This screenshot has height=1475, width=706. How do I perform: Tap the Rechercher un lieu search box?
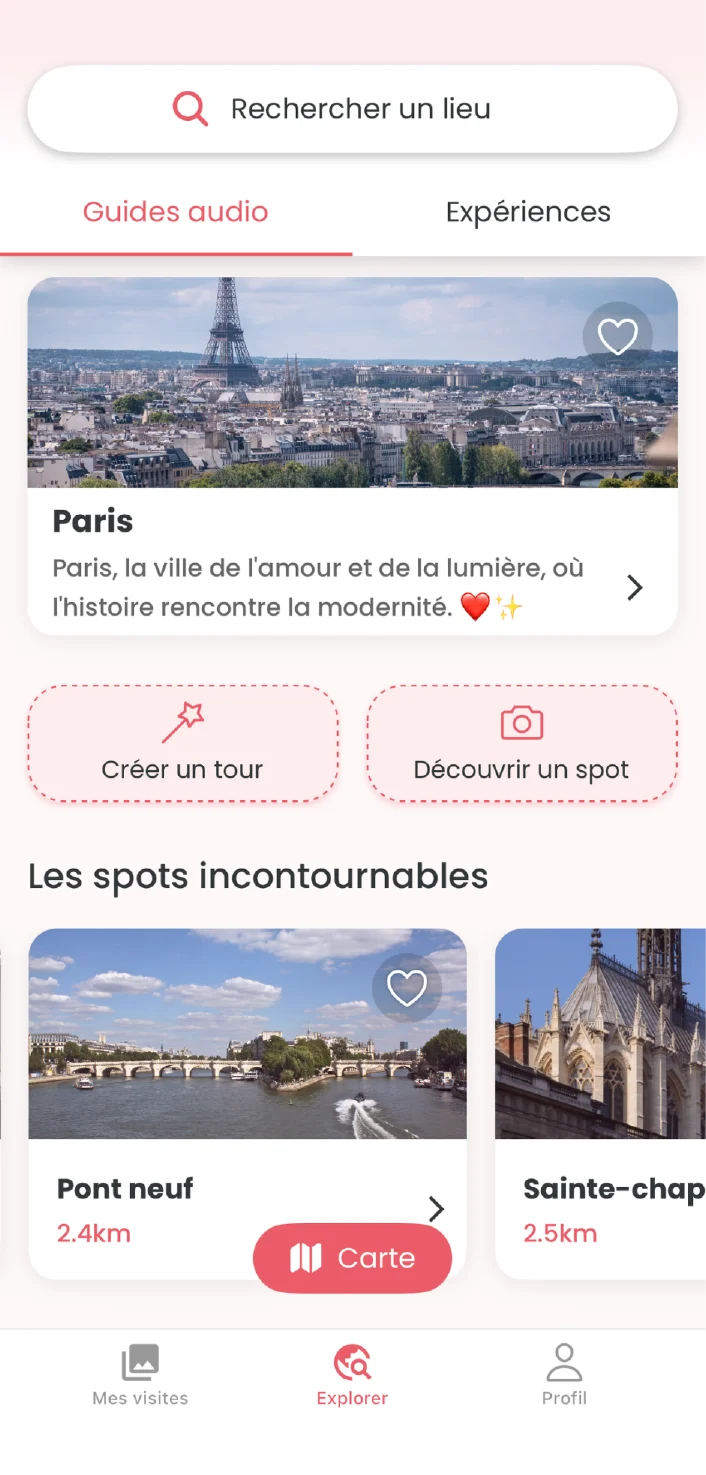tap(352, 109)
